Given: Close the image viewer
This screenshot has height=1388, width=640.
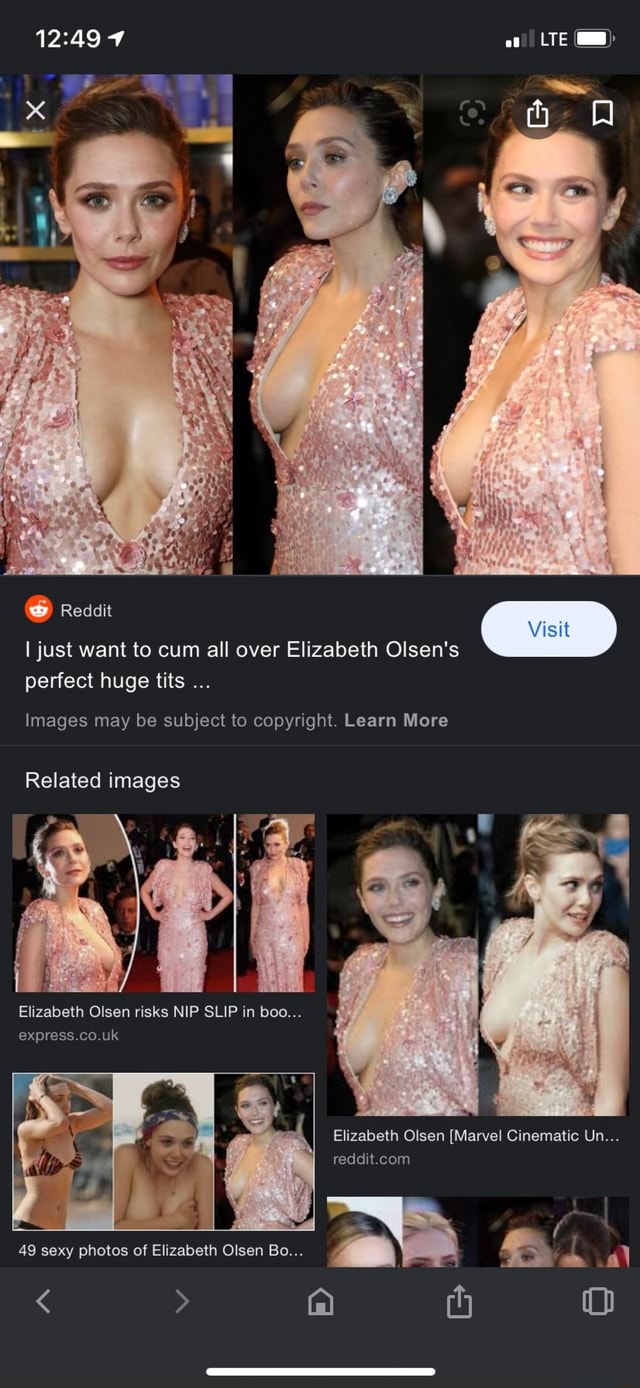Looking at the screenshot, I should click(35, 110).
